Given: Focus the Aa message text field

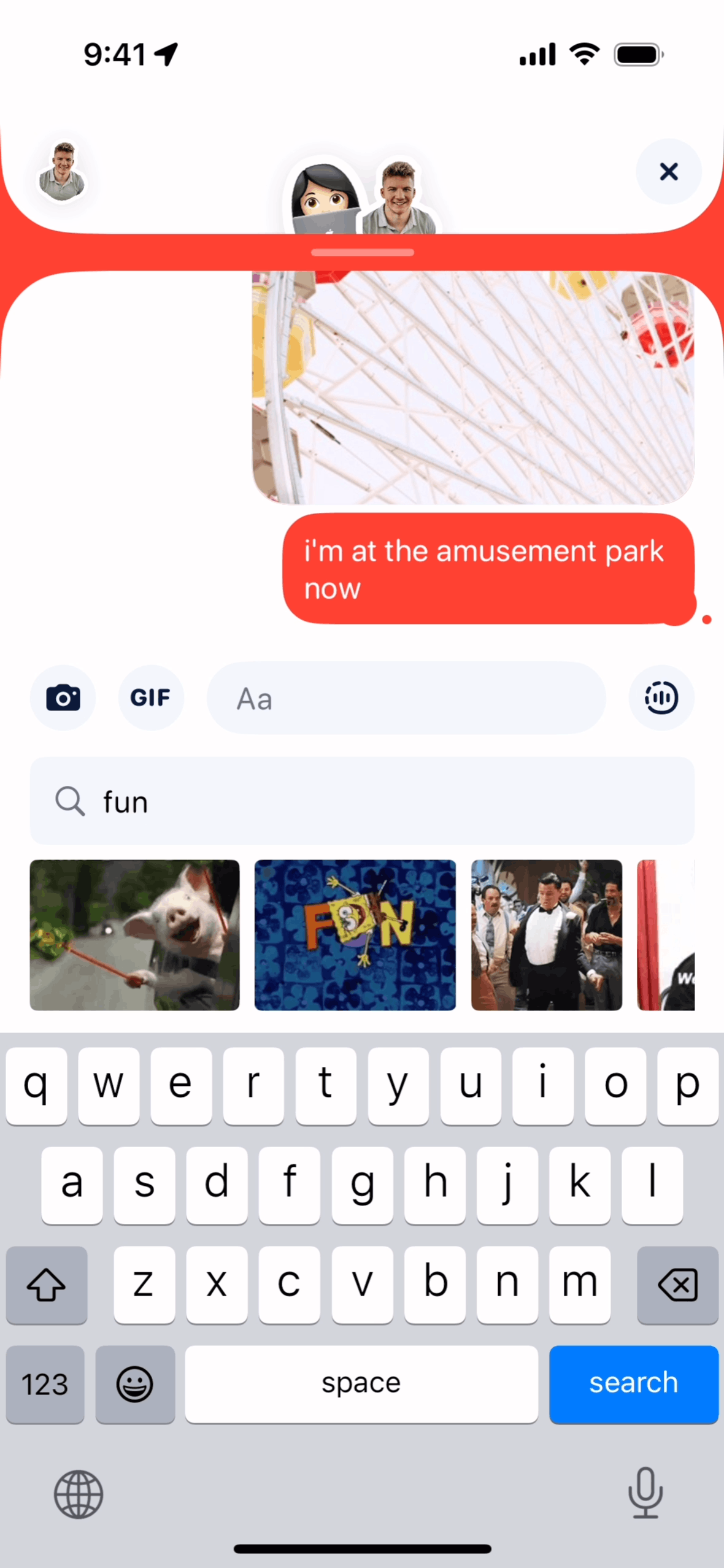Looking at the screenshot, I should [x=406, y=698].
